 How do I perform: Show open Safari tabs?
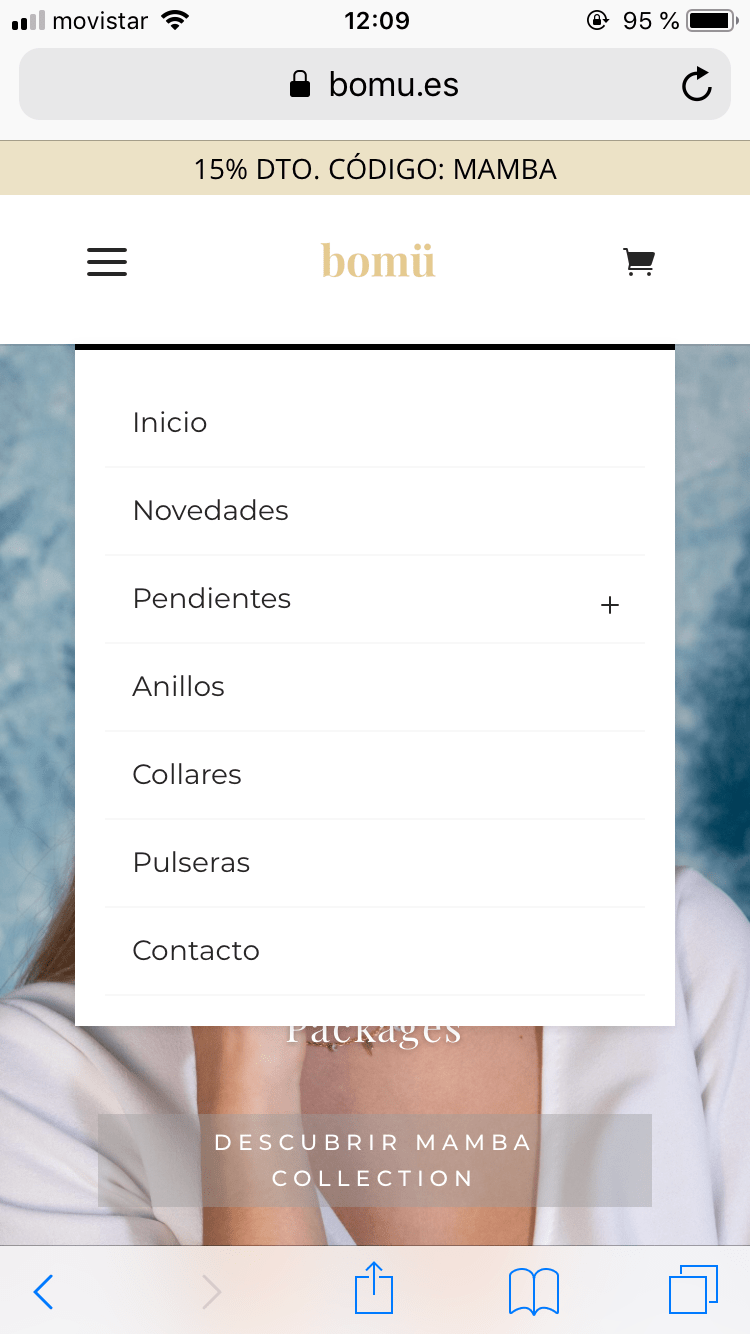tap(693, 1290)
